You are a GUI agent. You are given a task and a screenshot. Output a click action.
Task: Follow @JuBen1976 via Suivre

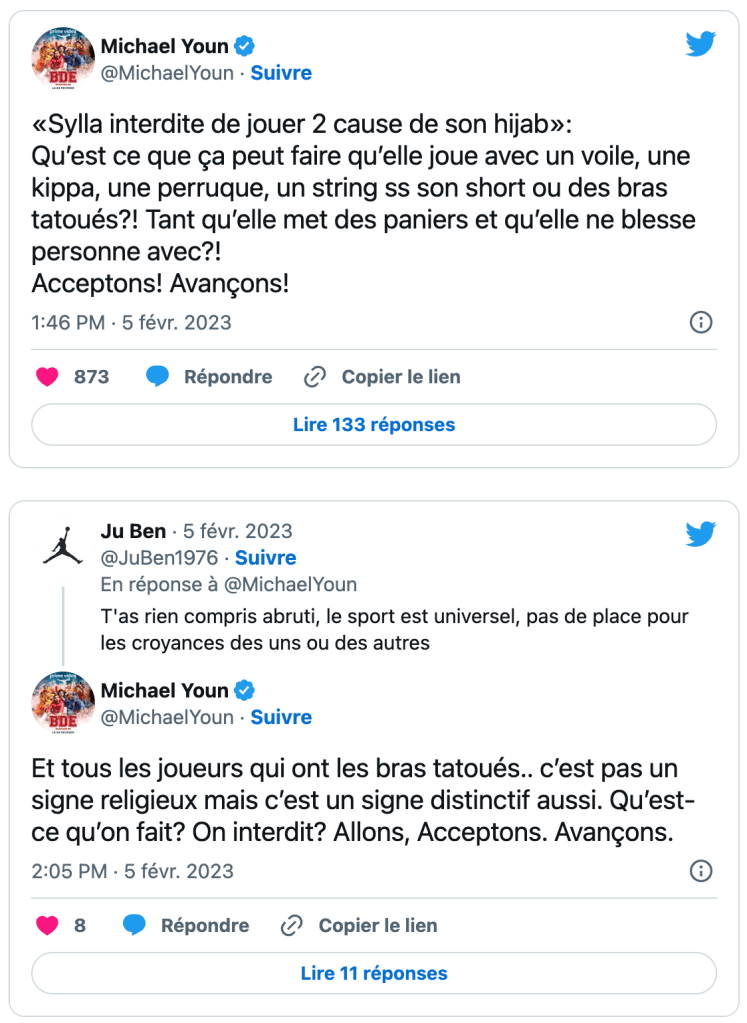[x=266, y=558]
